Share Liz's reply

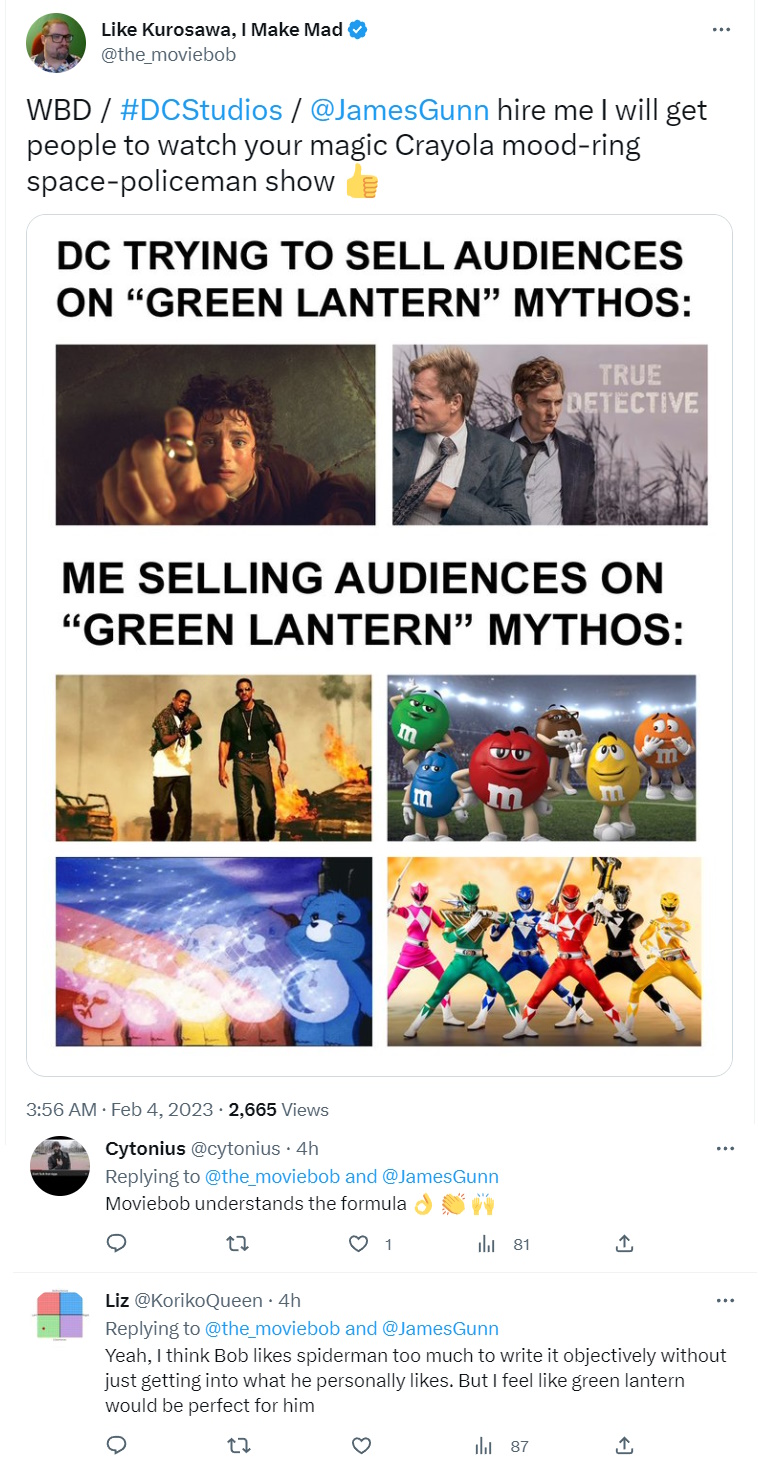click(624, 1445)
